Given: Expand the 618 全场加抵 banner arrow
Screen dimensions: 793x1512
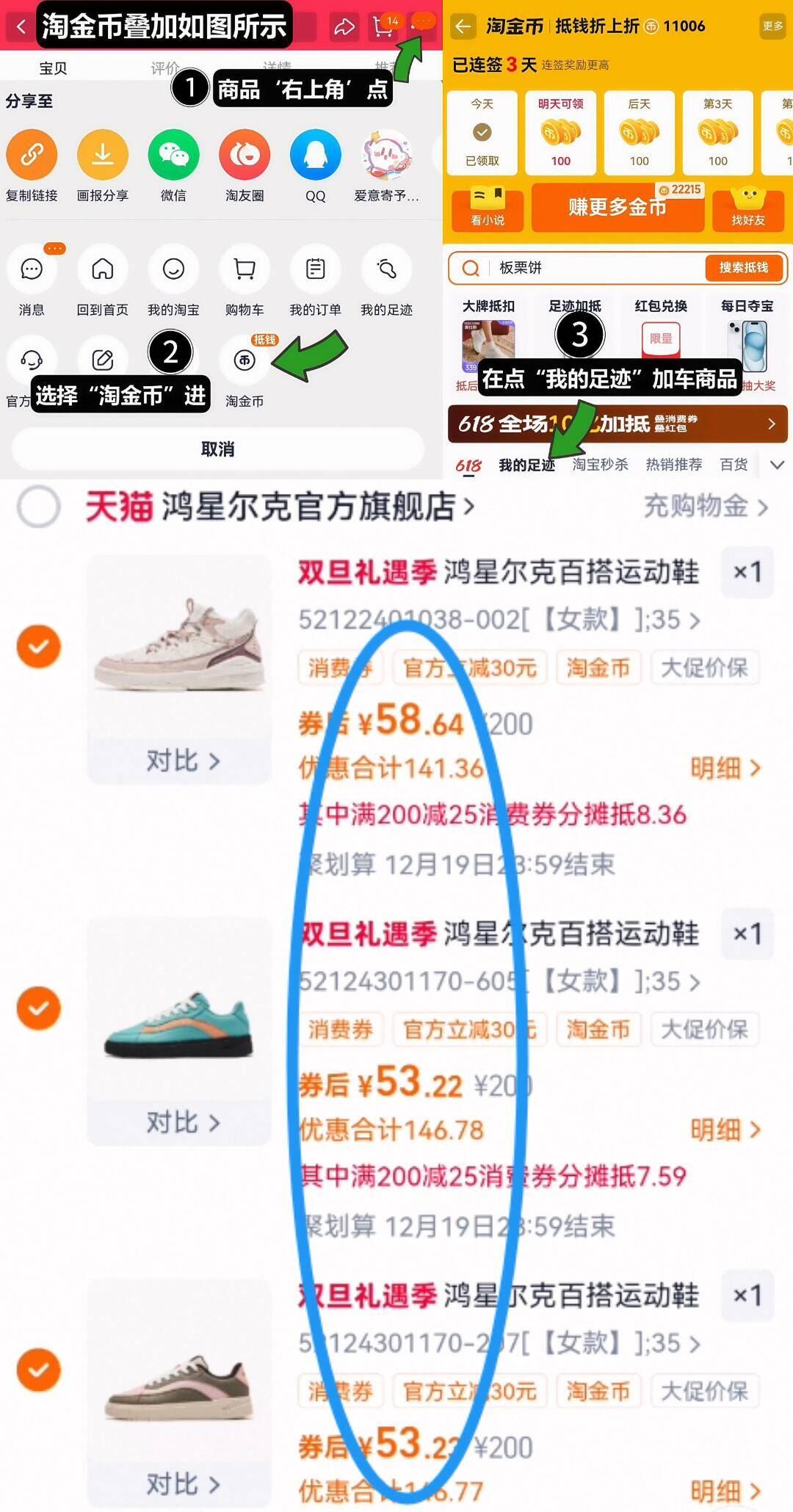Looking at the screenshot, I should click(772, 424).
